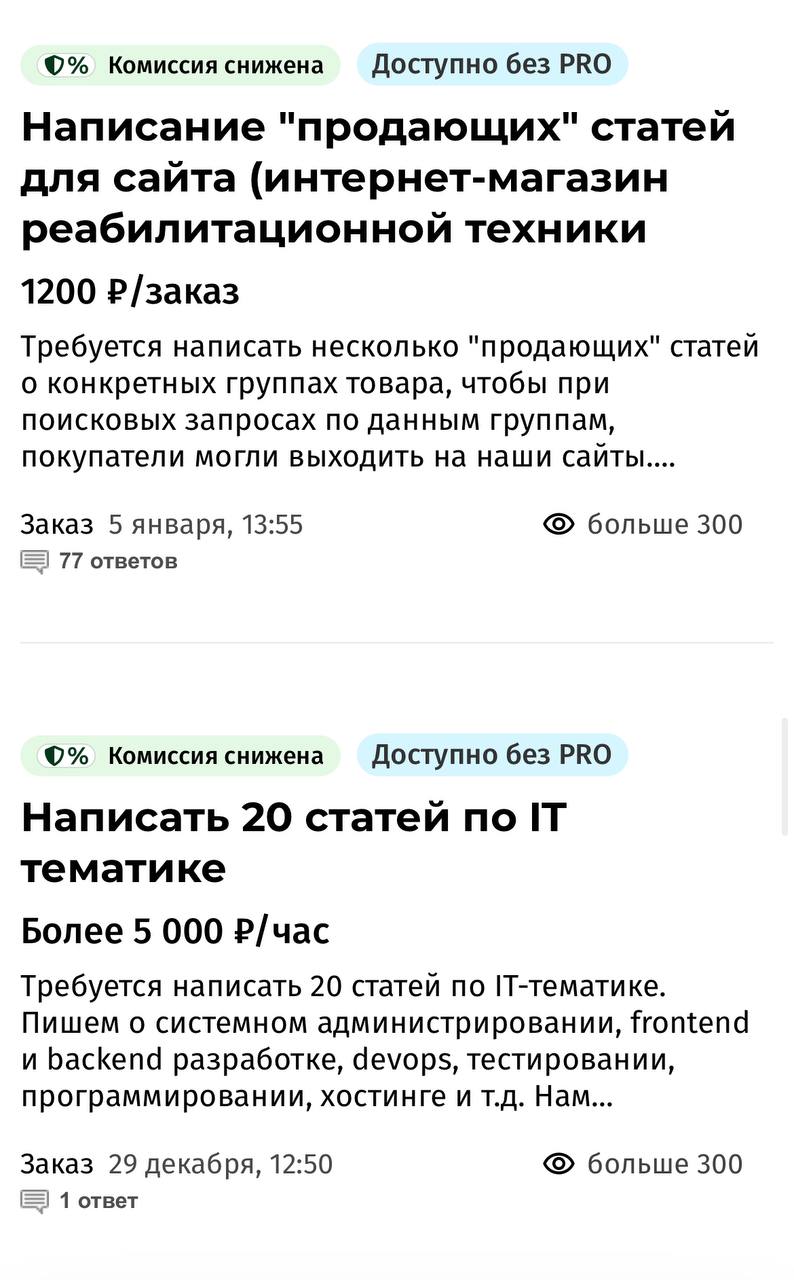This screenshot has width=794, height=1280.
Task: Open the order about "продающих" статей для сайта
Action: tap(378, 178)
